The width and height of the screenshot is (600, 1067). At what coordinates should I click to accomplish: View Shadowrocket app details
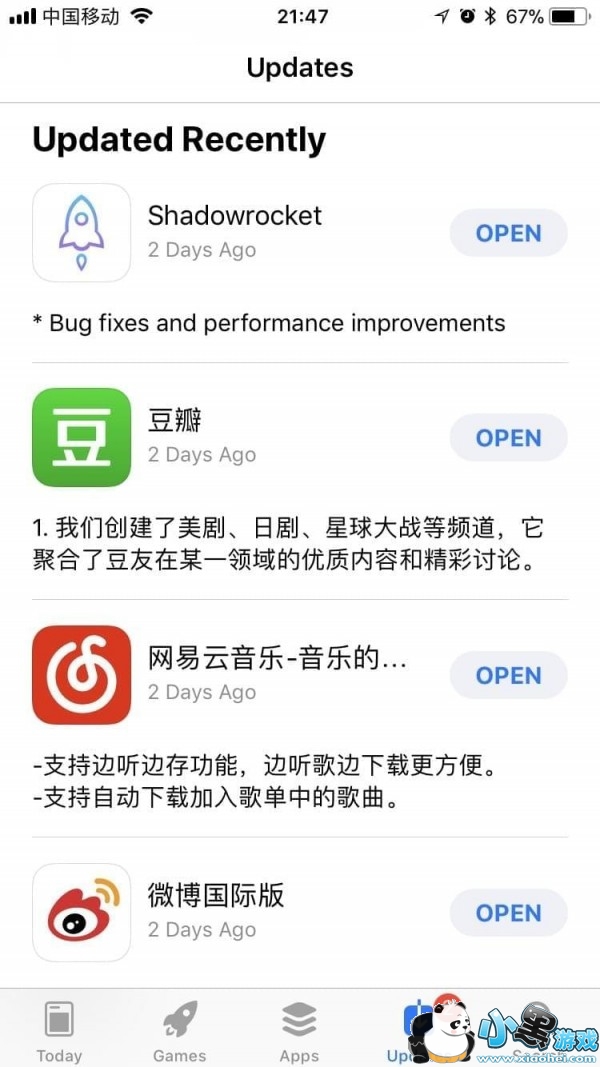(x=82, y=232)
